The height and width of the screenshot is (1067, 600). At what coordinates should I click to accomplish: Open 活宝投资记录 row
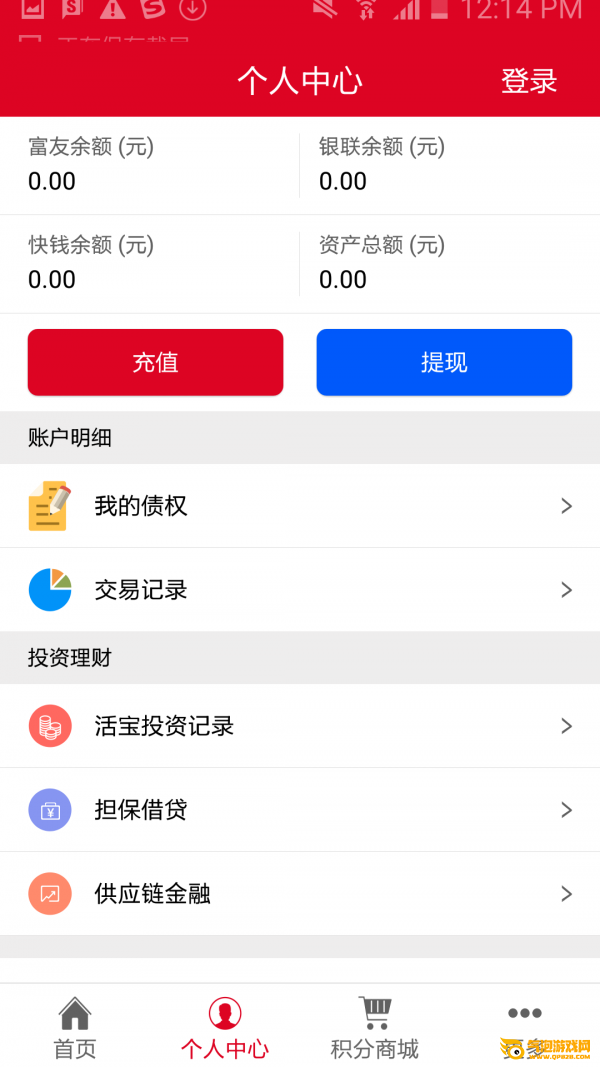[x=300, y=725]
